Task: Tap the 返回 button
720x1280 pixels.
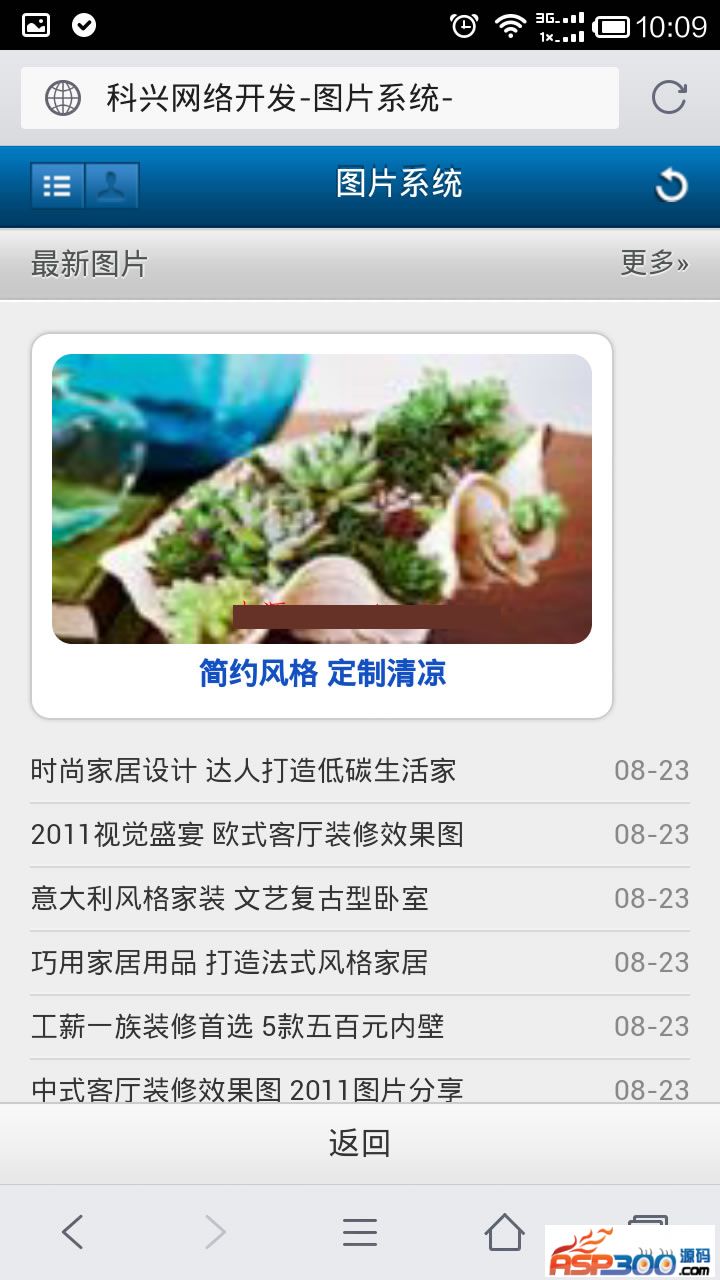Action: 360,1143
